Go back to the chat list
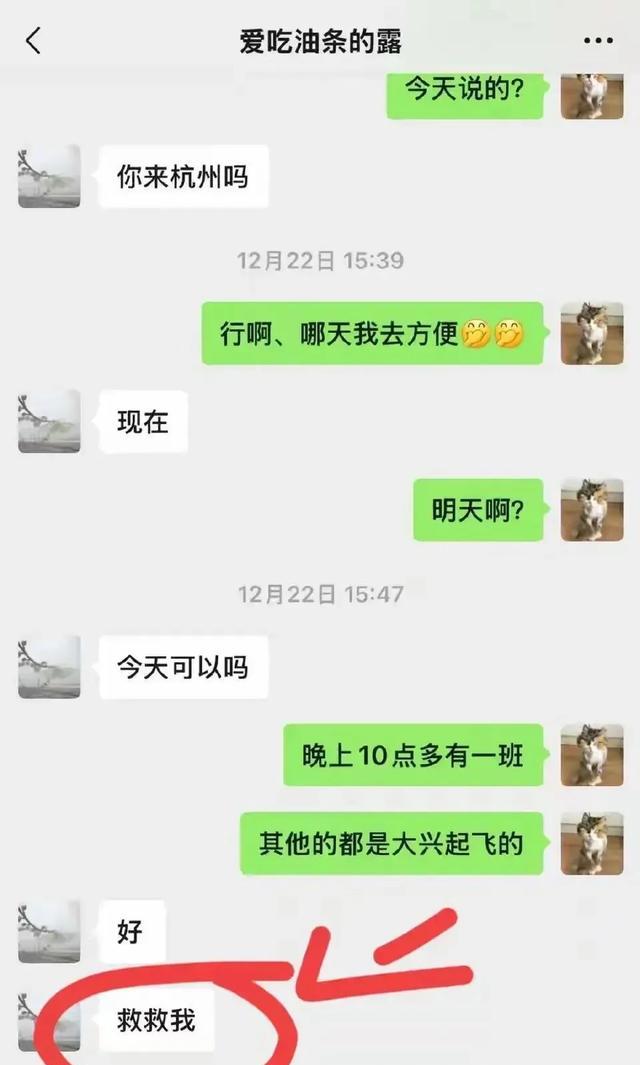 [34, 41]
